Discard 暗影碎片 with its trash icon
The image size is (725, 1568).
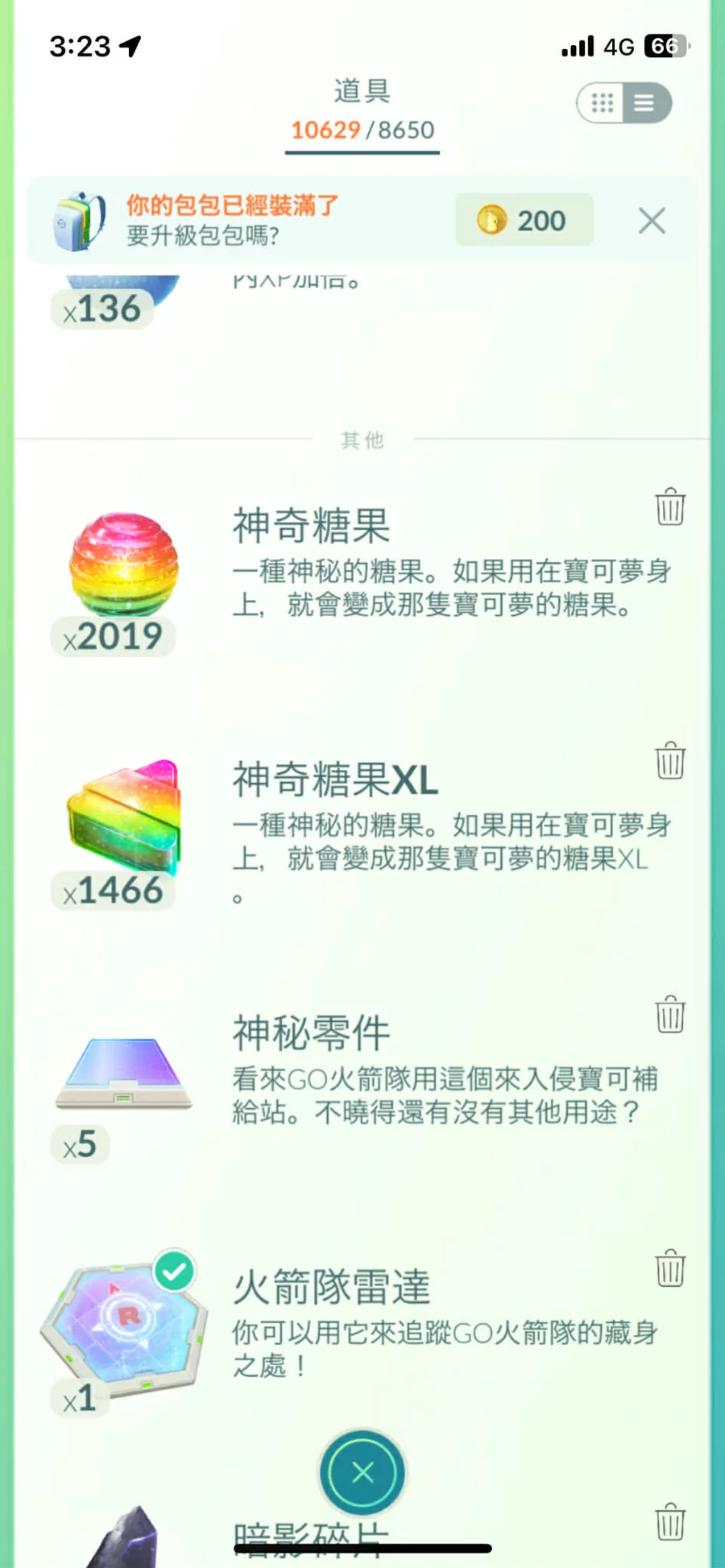point(669,1522)
